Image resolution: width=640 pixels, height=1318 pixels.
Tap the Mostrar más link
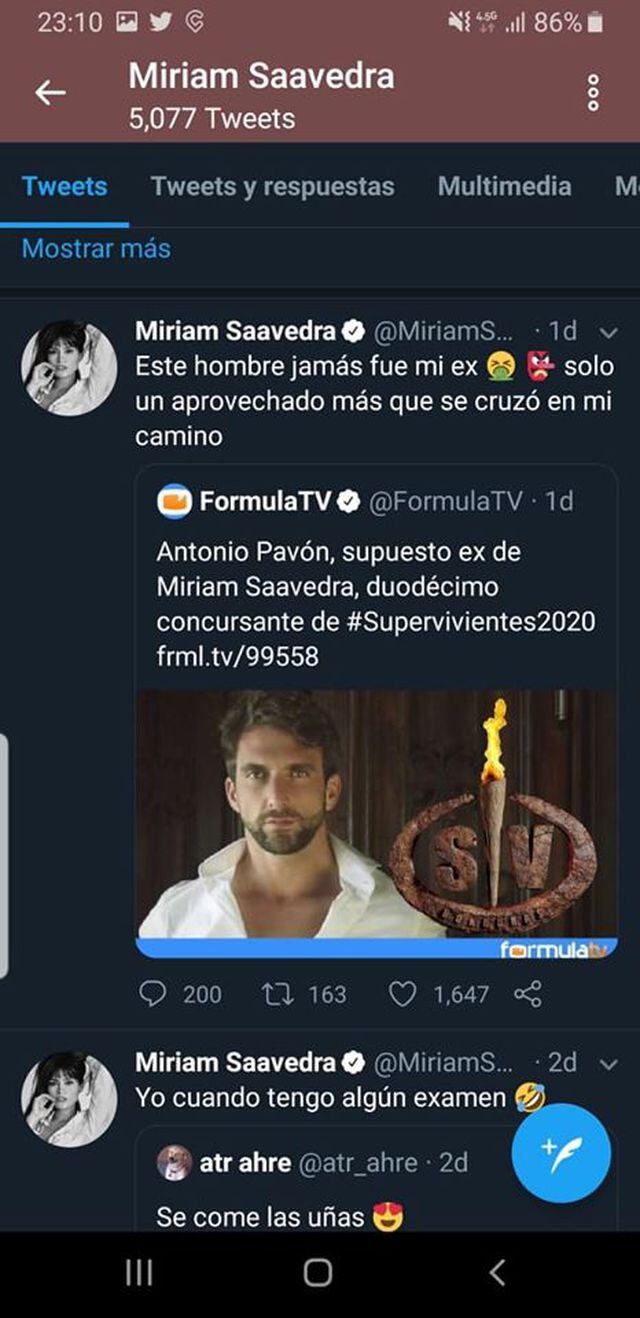click(x=96, y=248)
